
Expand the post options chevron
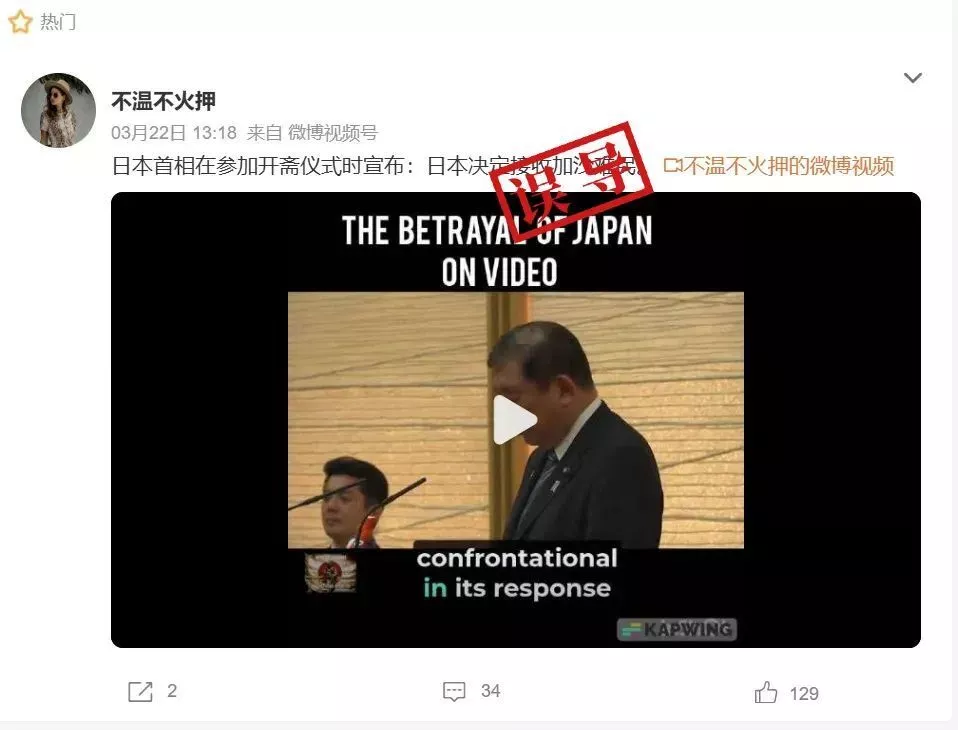(x=912, y=78)
